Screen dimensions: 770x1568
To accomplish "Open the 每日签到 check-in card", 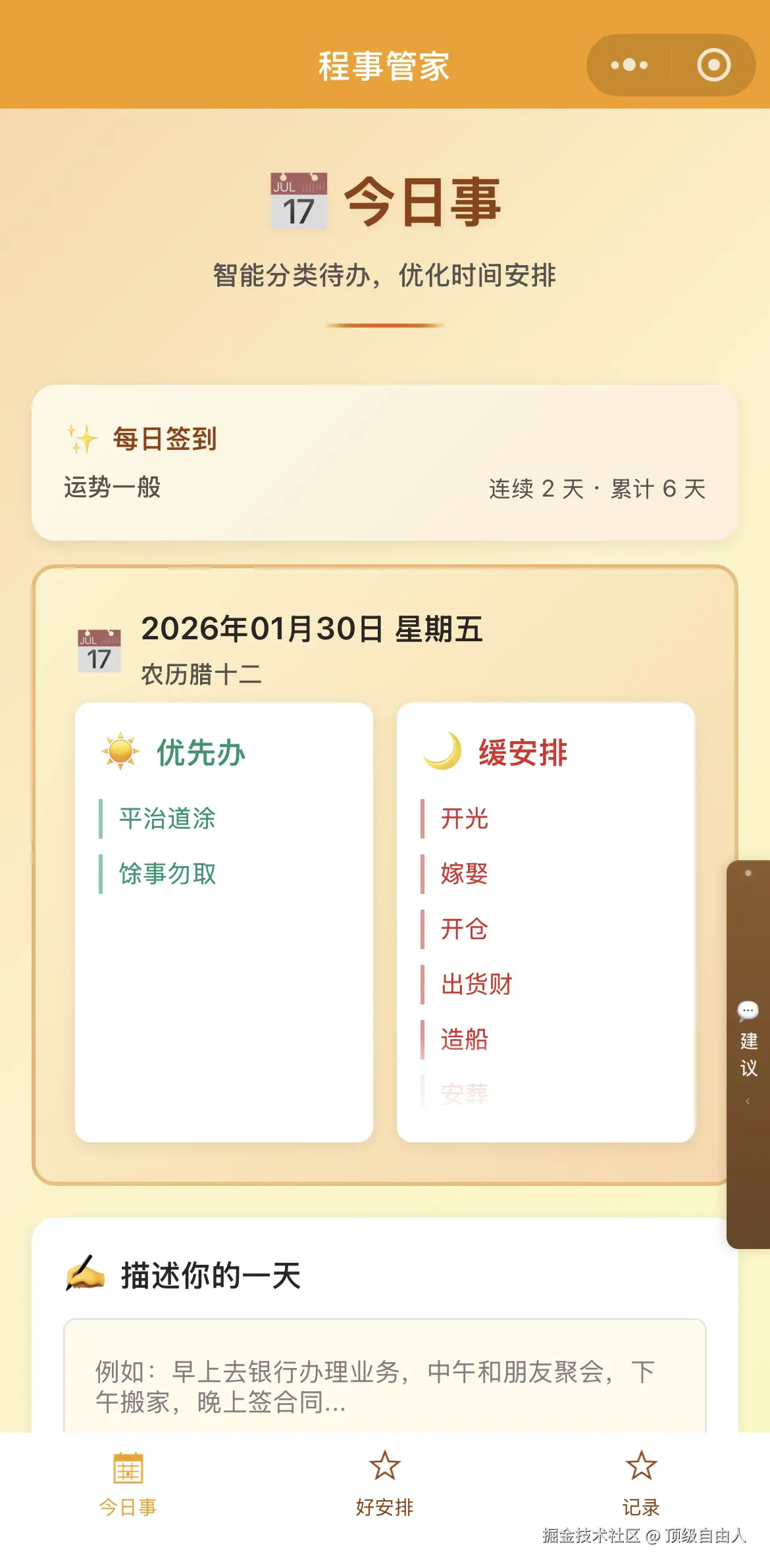I will point(385,460).
